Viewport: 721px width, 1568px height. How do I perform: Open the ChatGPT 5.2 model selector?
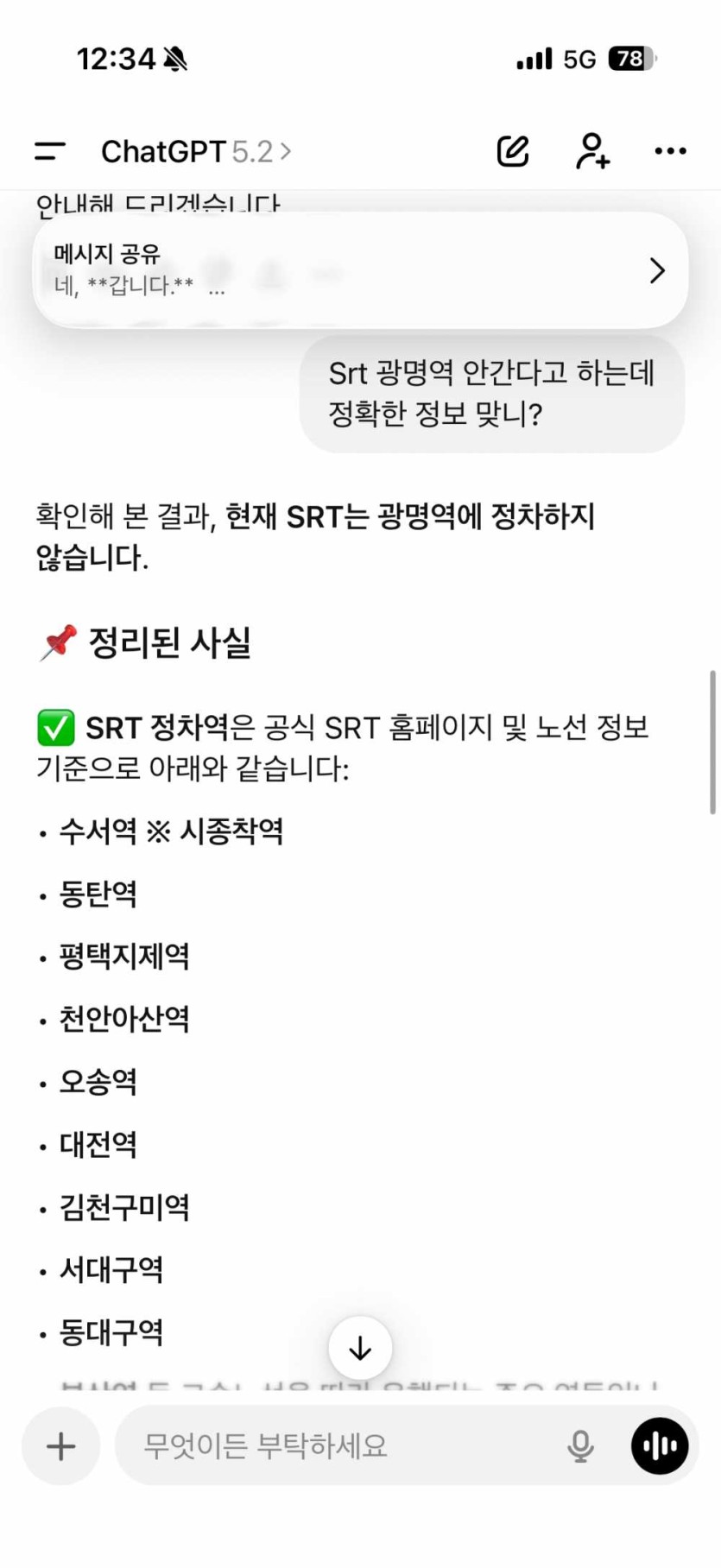[x=197, y=152]
